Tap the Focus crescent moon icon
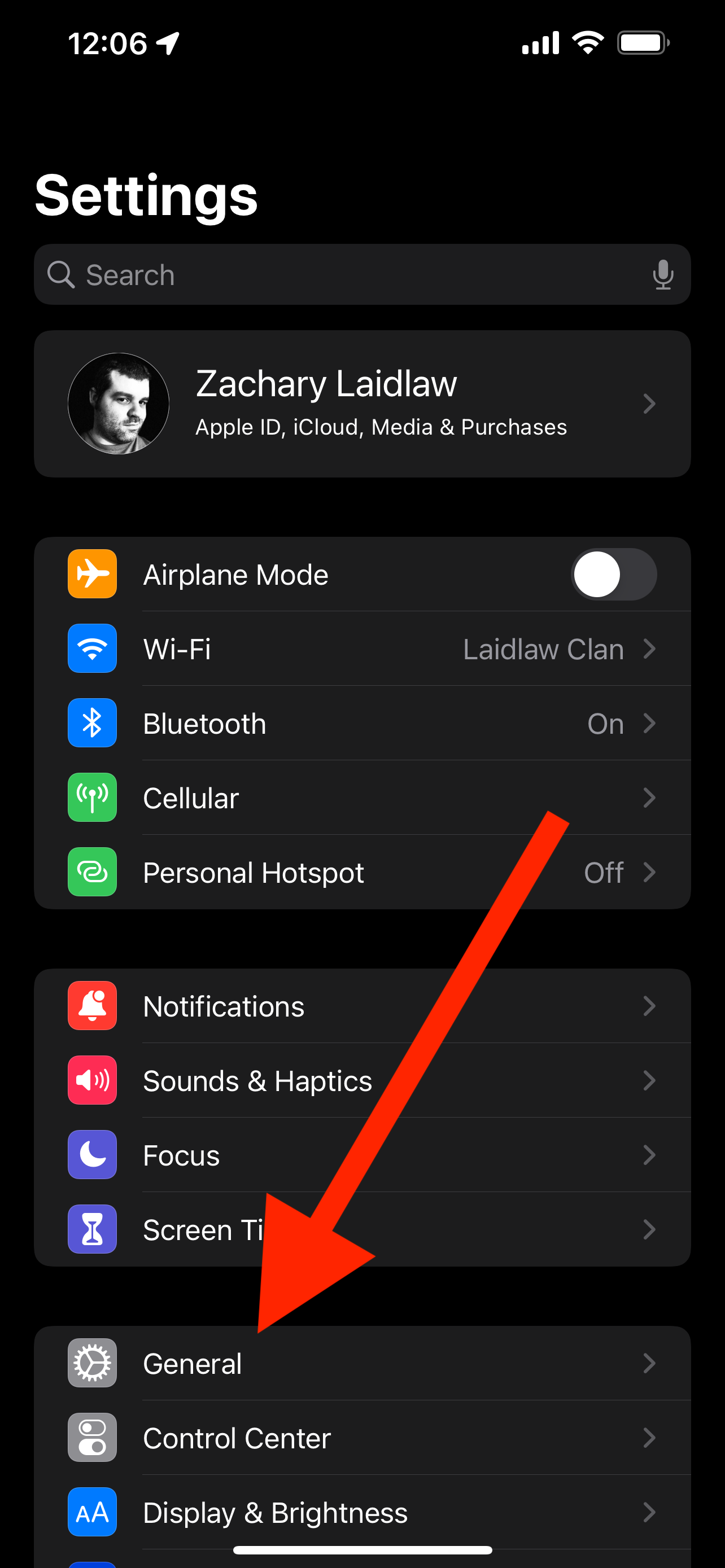725x1568 pixels. click(92, 1155)
